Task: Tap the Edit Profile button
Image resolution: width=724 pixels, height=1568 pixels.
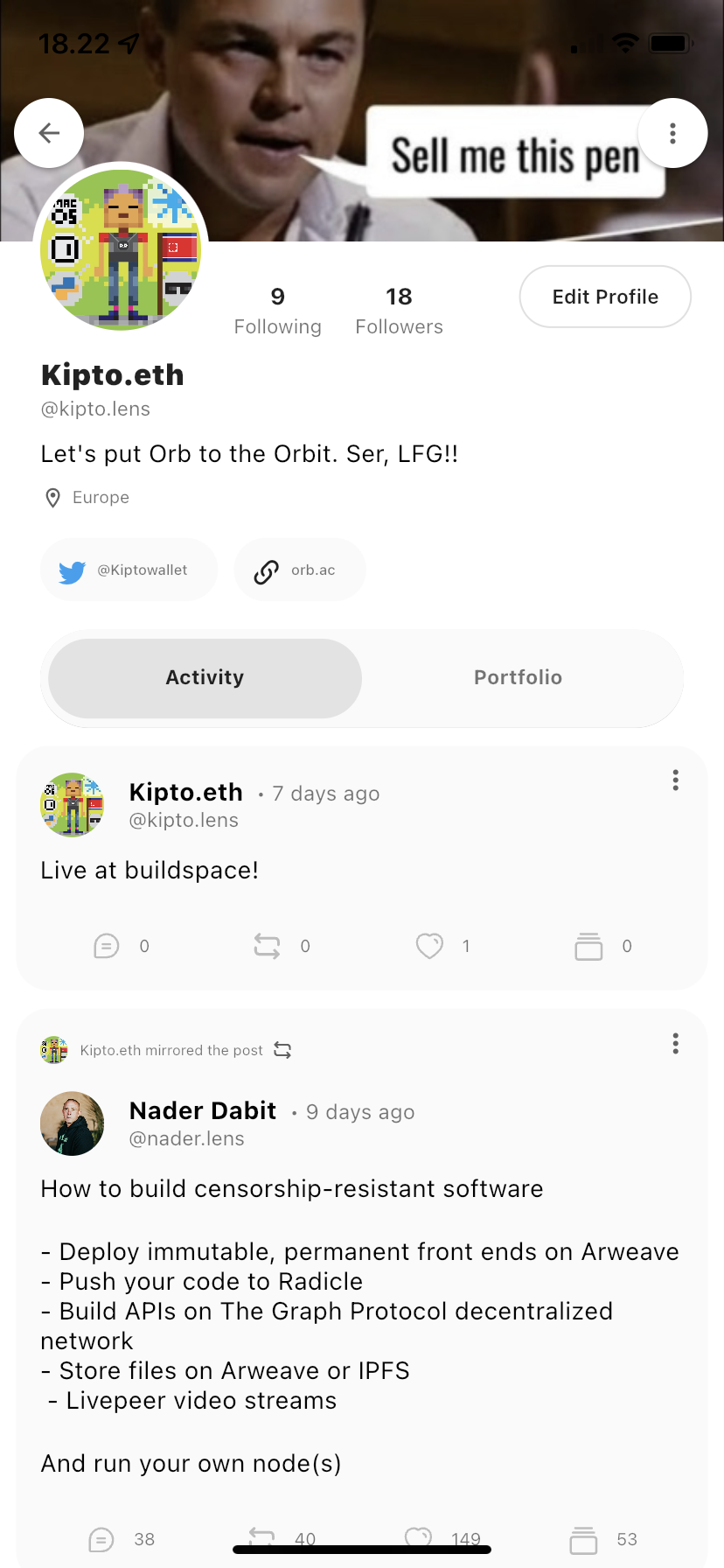Action: (x=605, y=297)
